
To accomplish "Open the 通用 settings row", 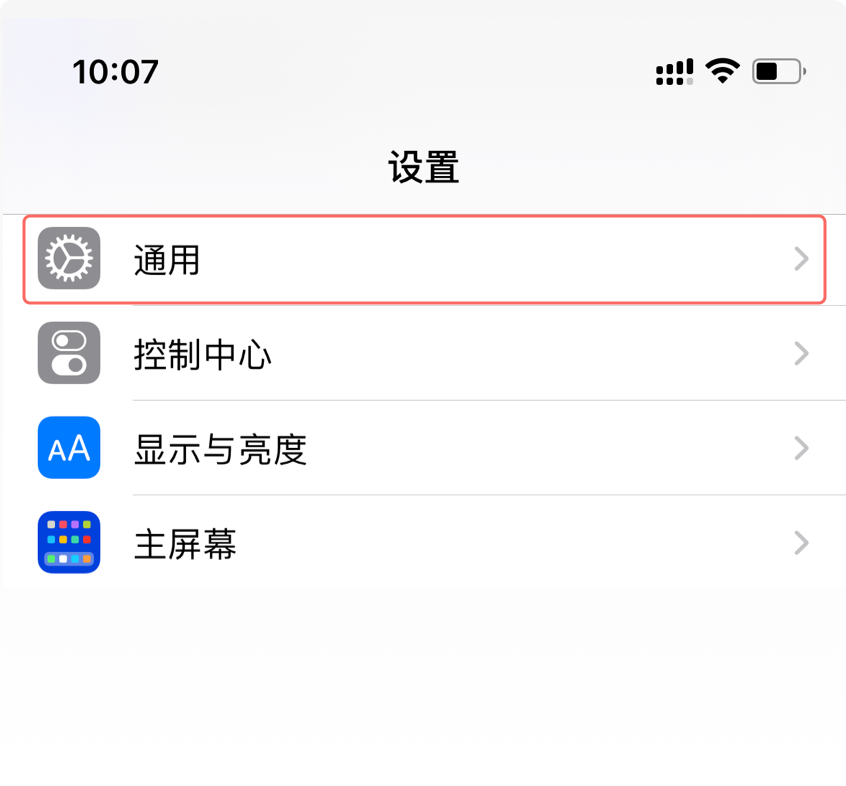I will coord(424,260).
